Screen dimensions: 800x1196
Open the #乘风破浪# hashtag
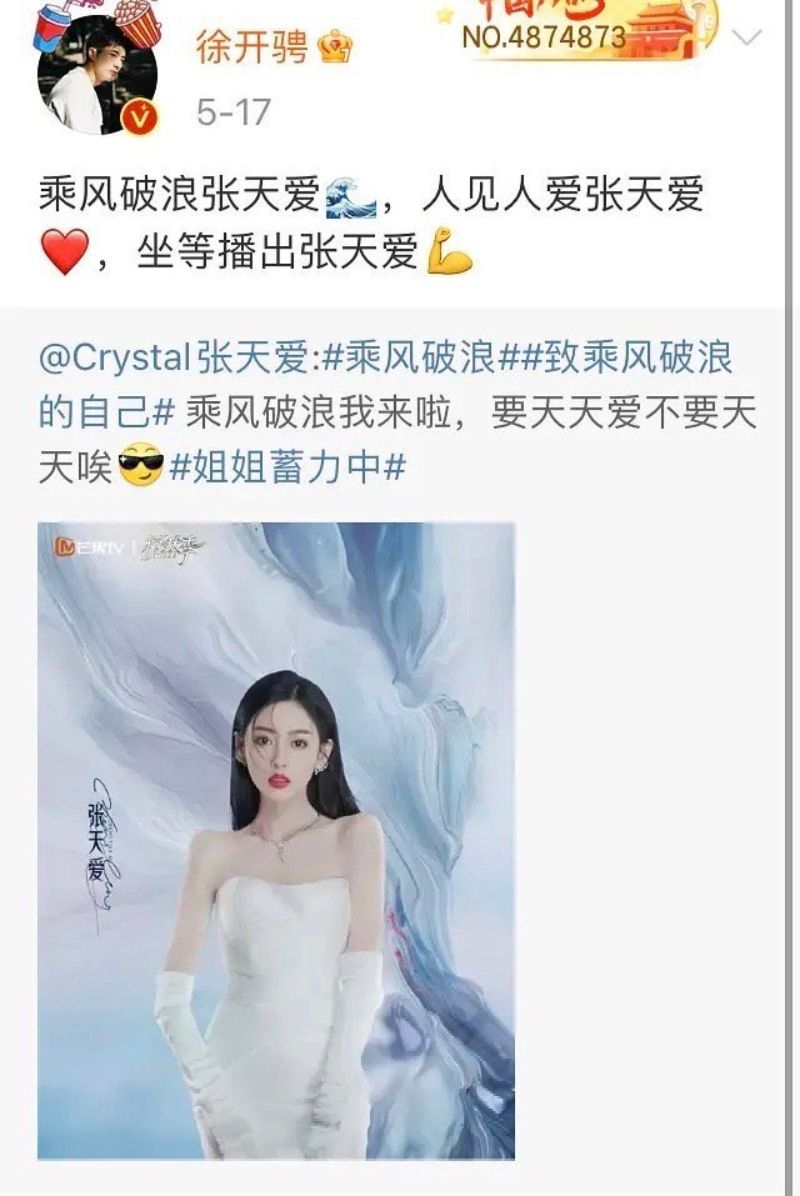(x=412, y=359)
